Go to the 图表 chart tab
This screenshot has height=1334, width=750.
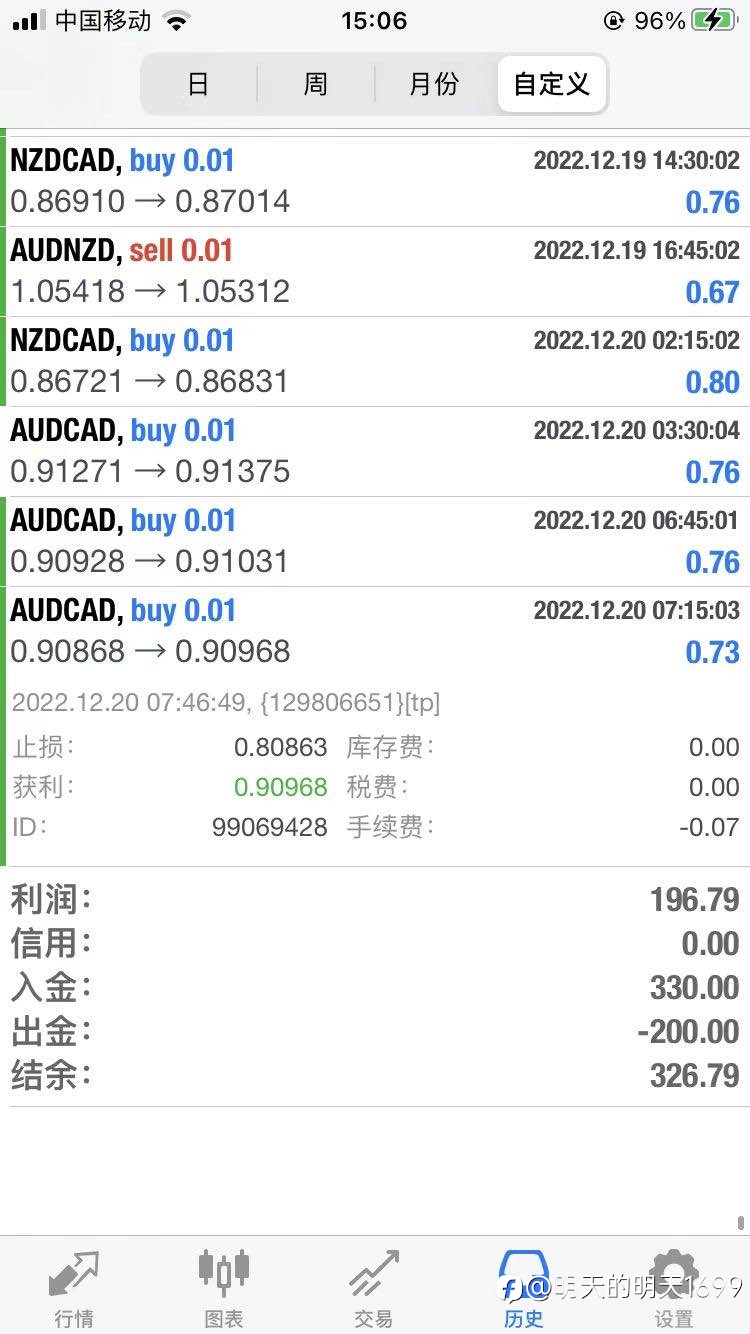pos(224,1287)
